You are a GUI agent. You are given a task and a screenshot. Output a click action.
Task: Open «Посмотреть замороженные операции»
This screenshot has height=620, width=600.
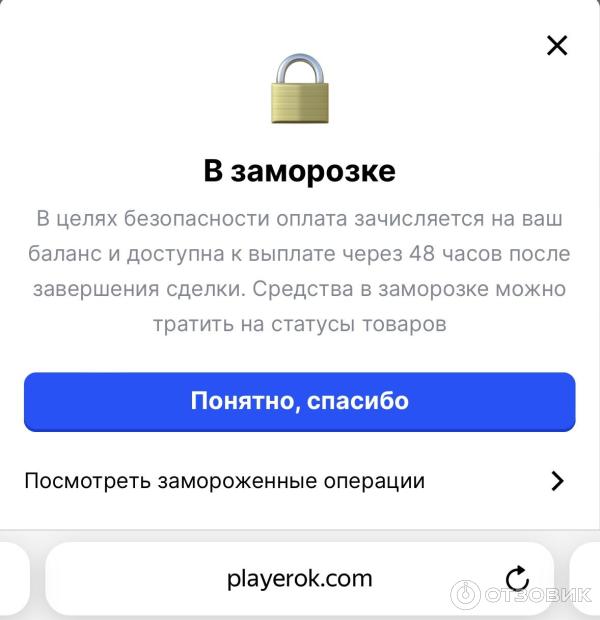pos(295,481)
